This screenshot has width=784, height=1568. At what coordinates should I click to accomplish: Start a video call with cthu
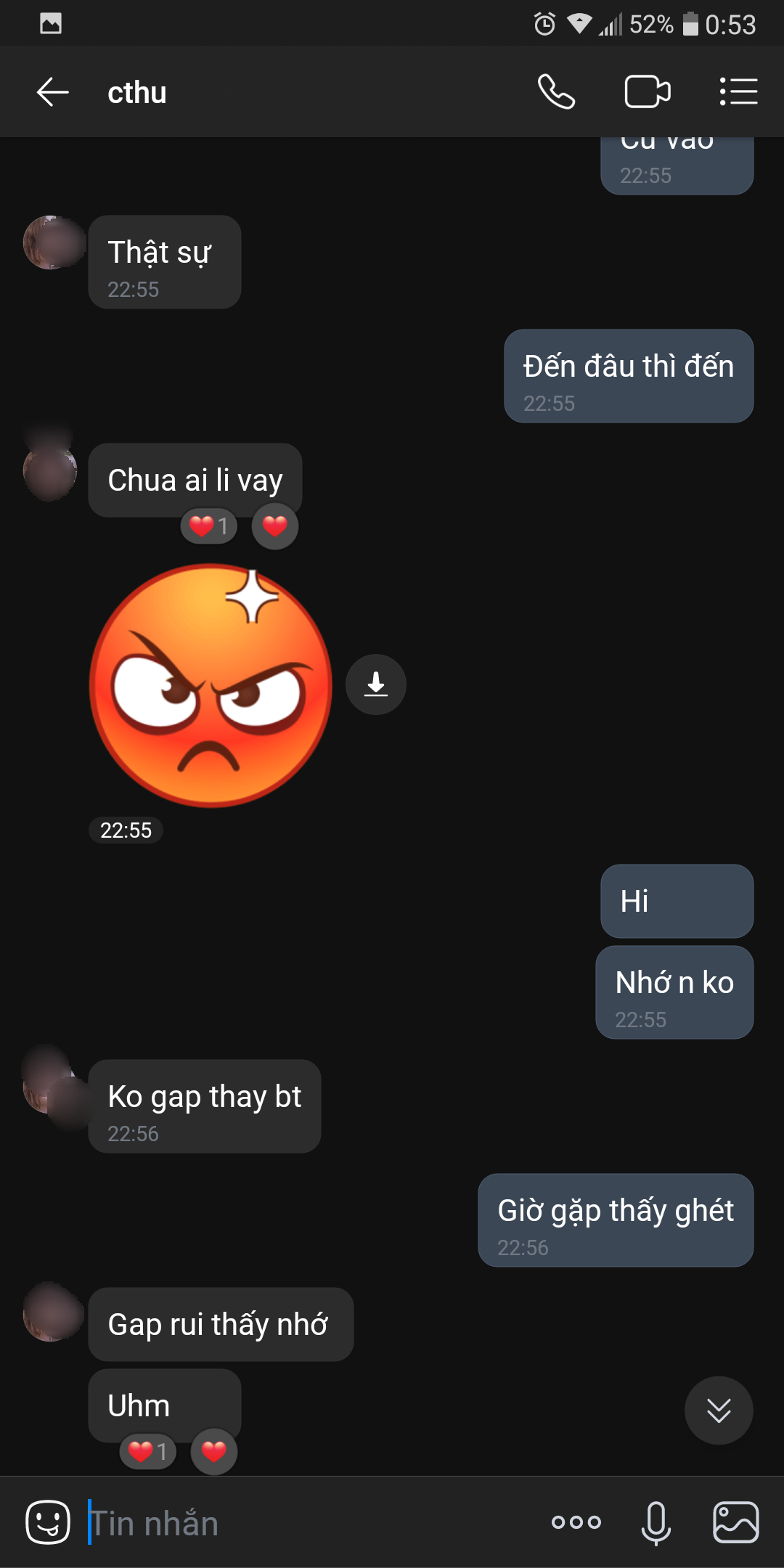(647, 92)
